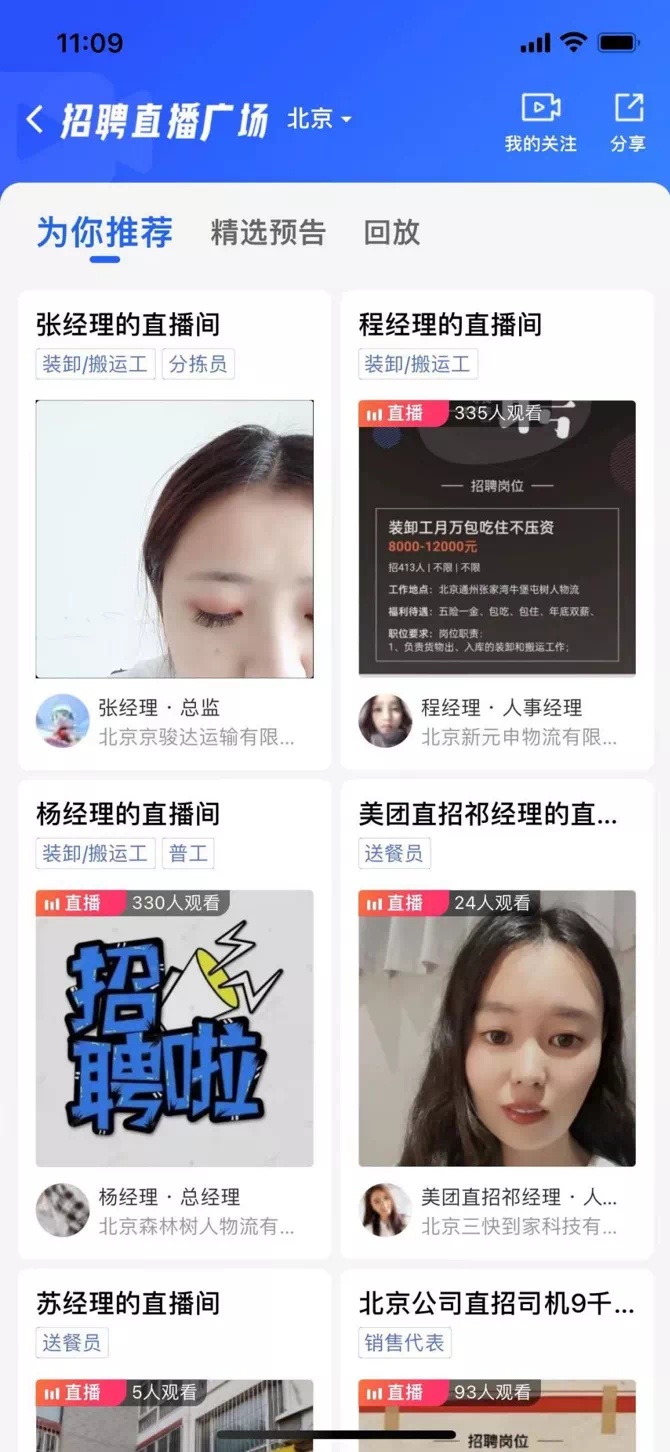The height and width of the screenshot is (1452, 670).
Task: Go back from 招聘直播广场
Action: click(x=34, y=120)
